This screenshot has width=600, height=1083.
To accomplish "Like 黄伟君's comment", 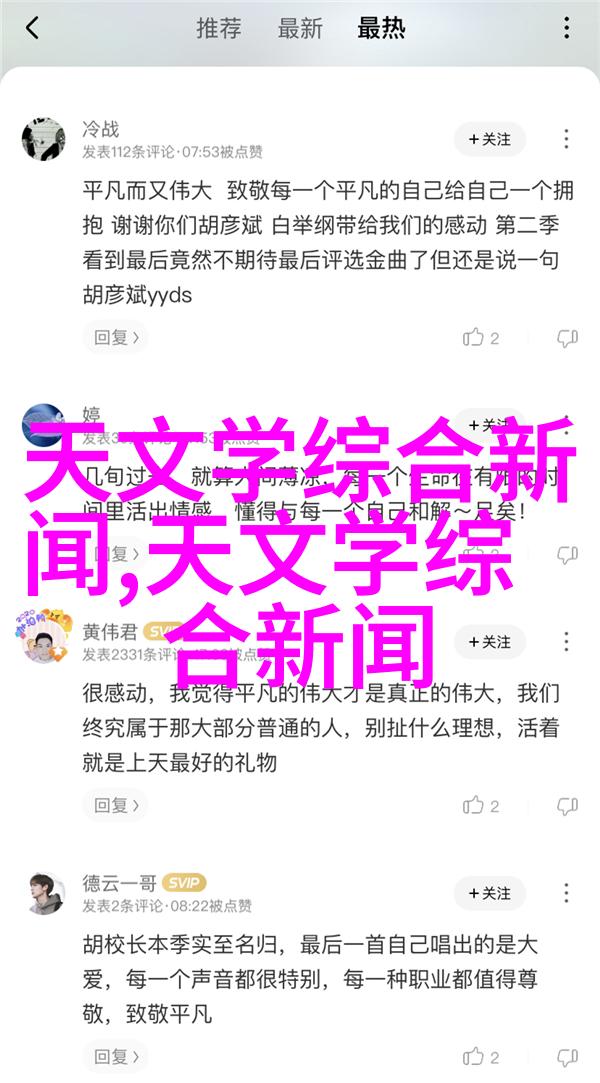I will click(480, 805).
